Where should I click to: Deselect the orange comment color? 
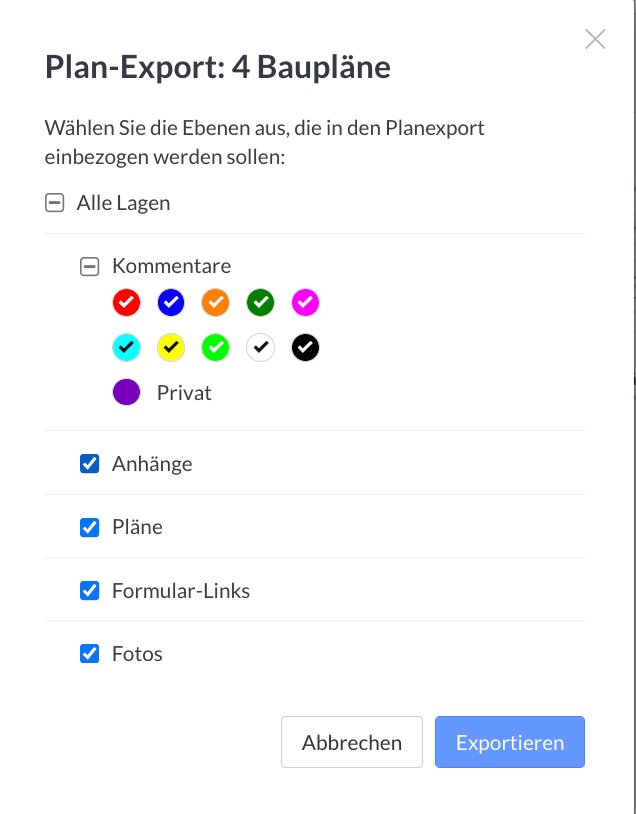216,302
